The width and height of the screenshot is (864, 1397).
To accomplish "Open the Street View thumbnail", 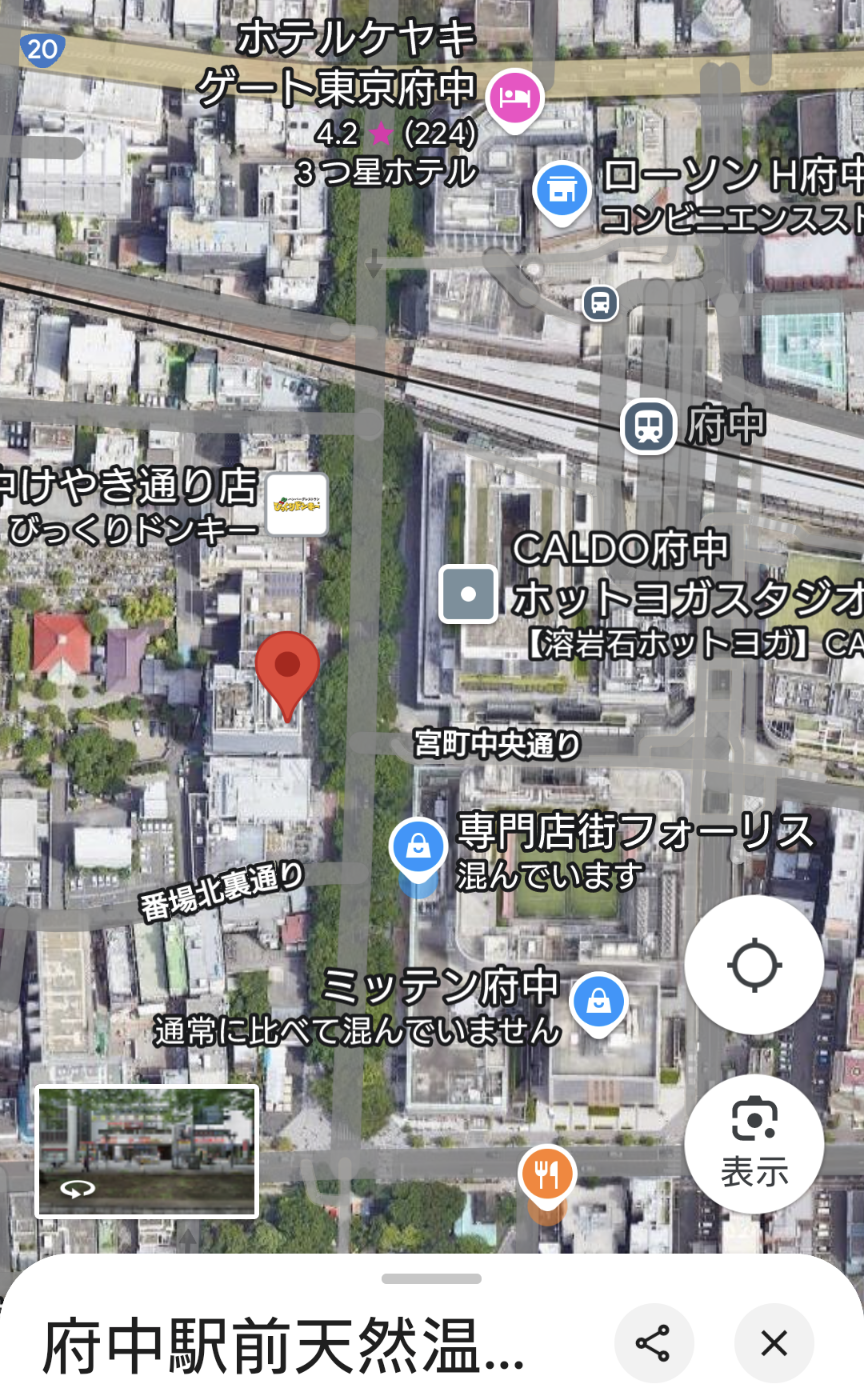I will pos(147,1151).
